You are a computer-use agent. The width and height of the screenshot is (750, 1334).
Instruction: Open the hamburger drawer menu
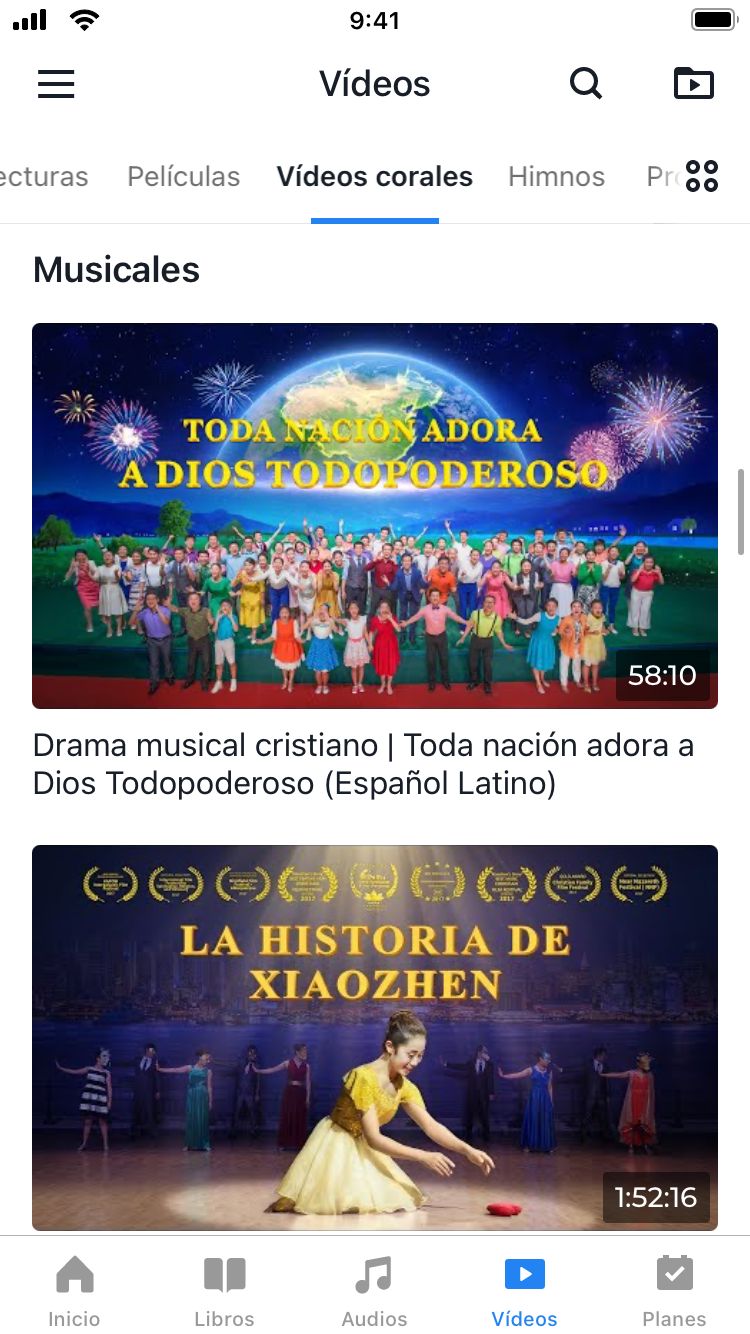pos(56,84)
